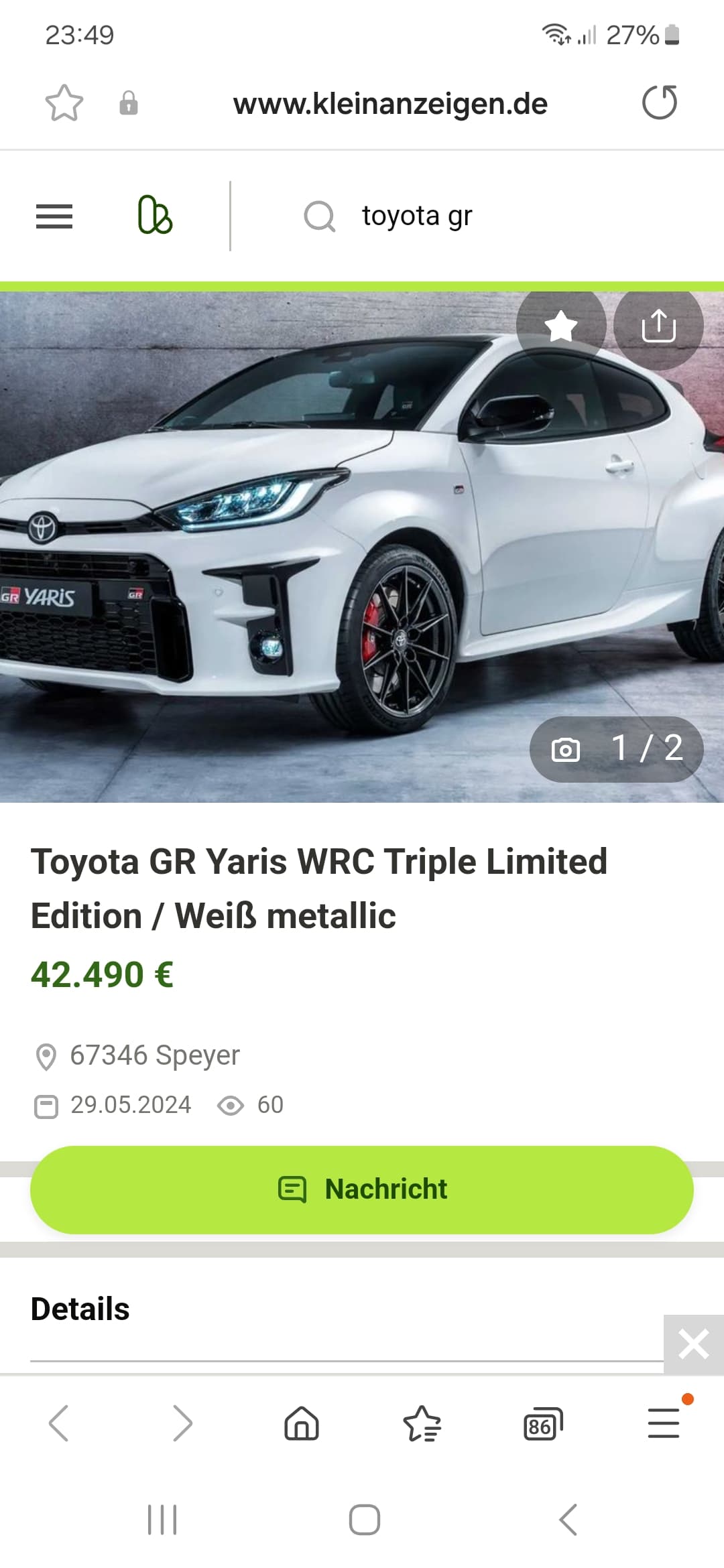Bookmark this page with the browser star
724x1568 pixels.
click(x=64, y=103)
